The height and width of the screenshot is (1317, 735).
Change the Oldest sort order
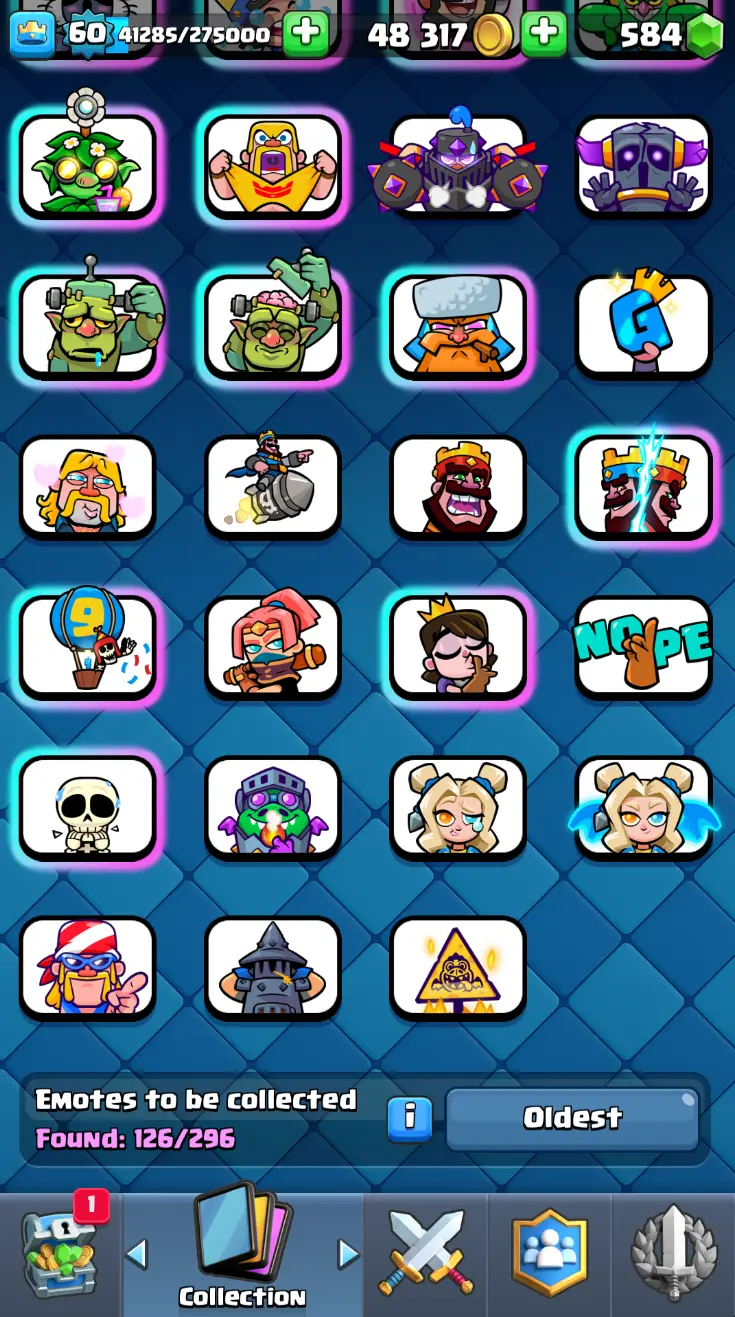(x=572, y=1119)
